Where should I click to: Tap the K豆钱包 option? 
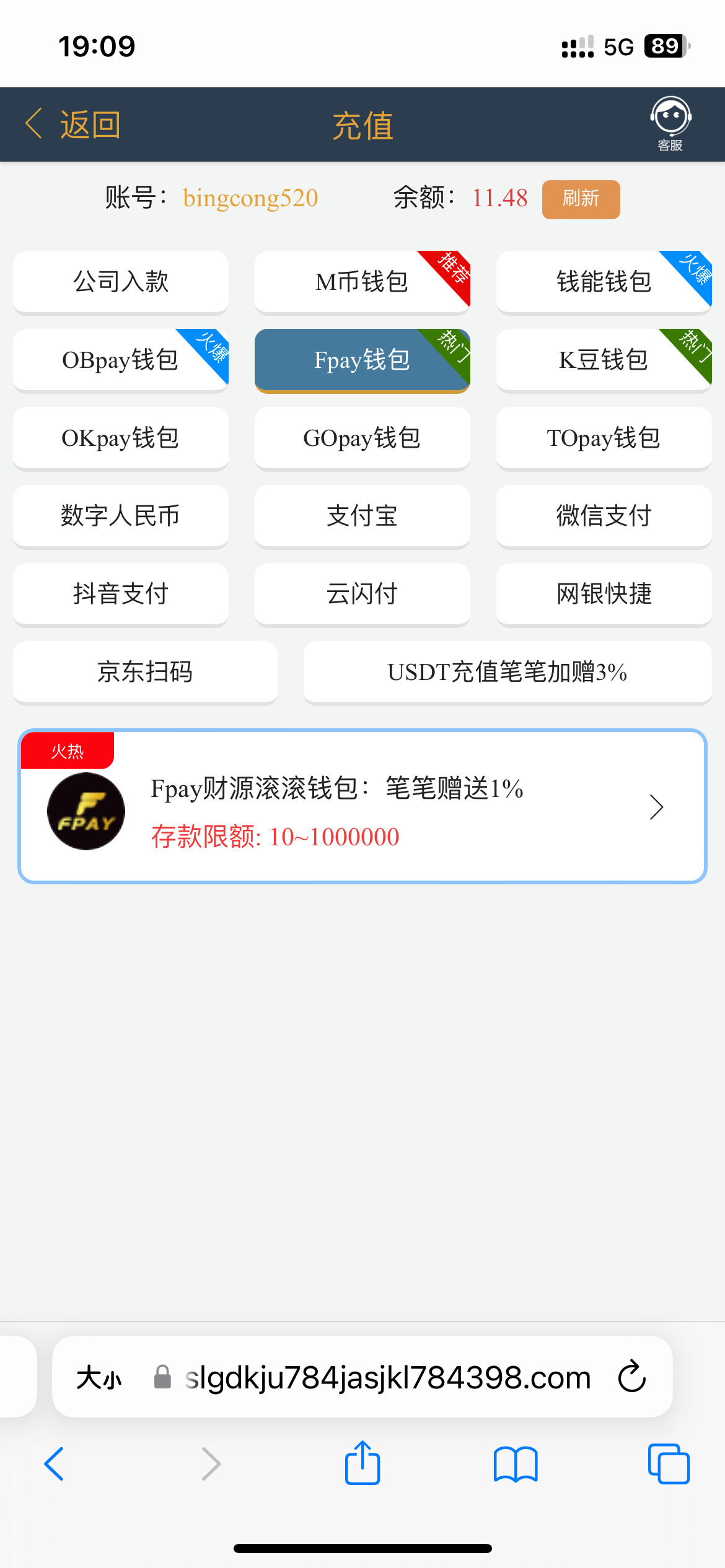pyautogui.click(x=604, y=360)
